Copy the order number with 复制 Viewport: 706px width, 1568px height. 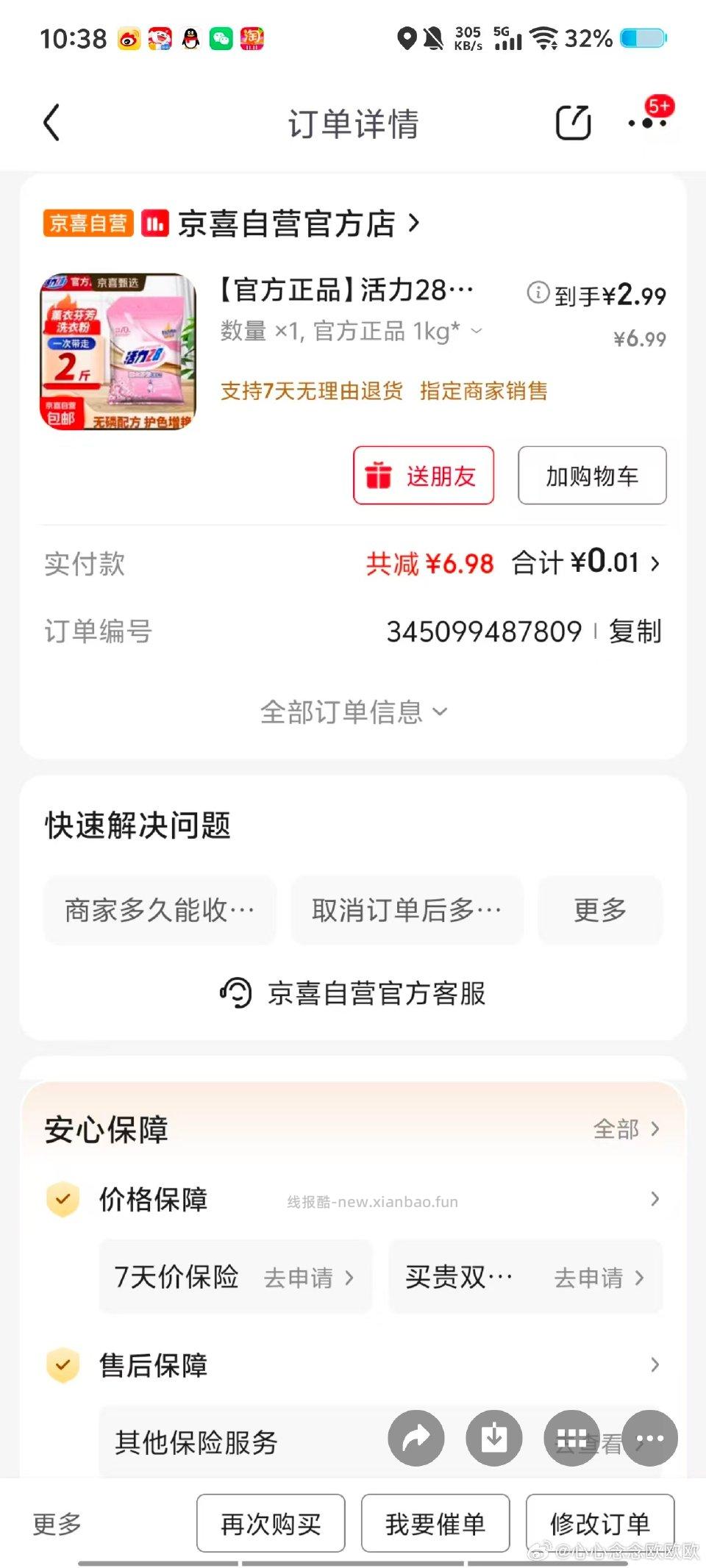(634, 631)
